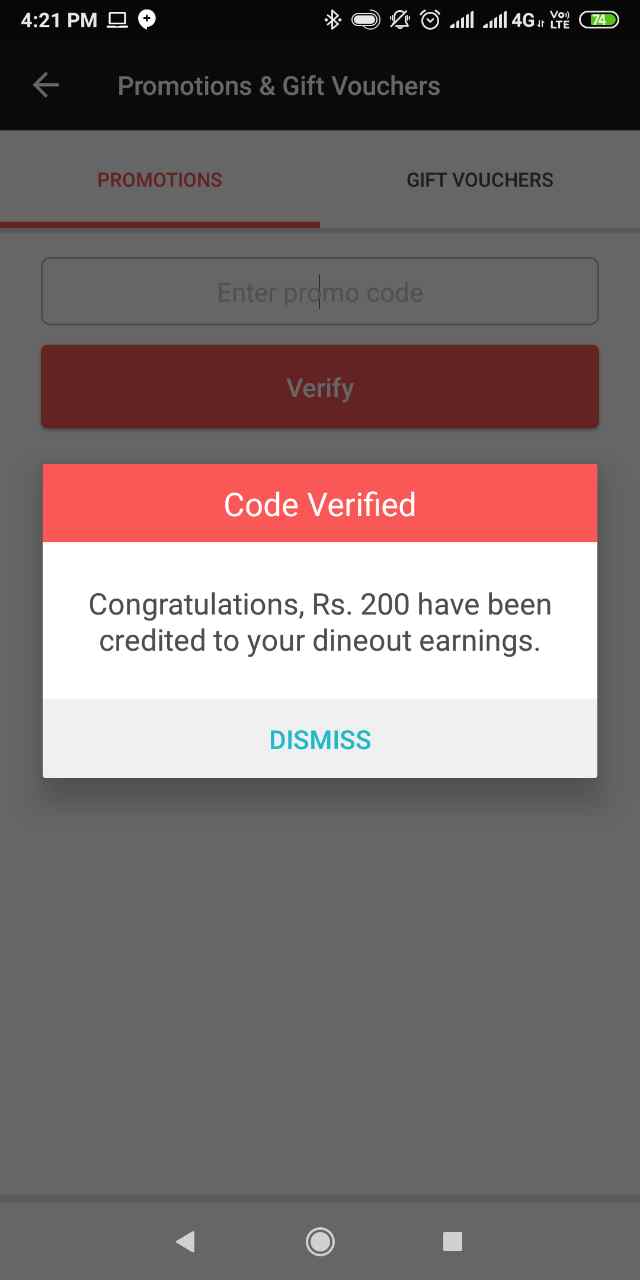
Task: Tap the Verify button
Action: (320, 387)
